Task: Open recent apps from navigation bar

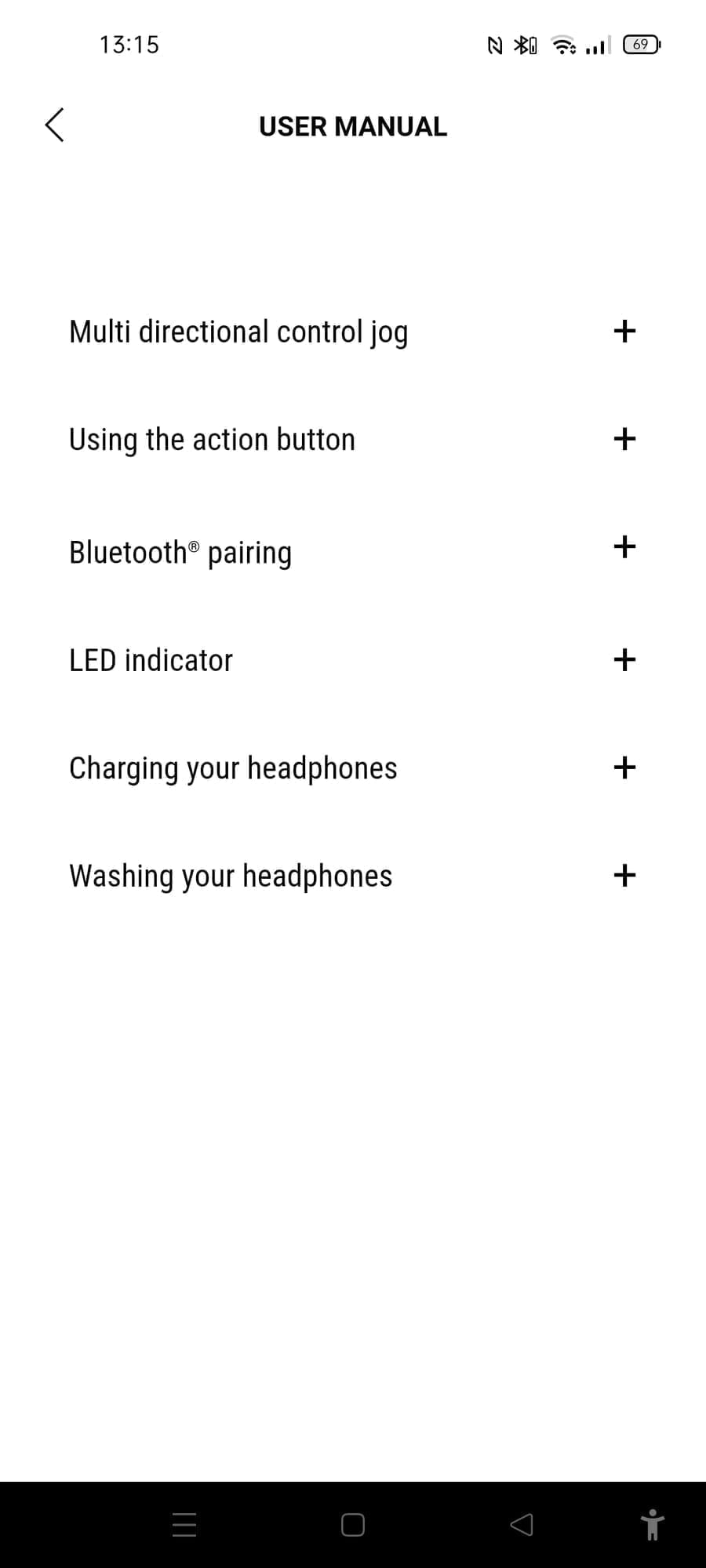Action: [x=184, y=1525]
